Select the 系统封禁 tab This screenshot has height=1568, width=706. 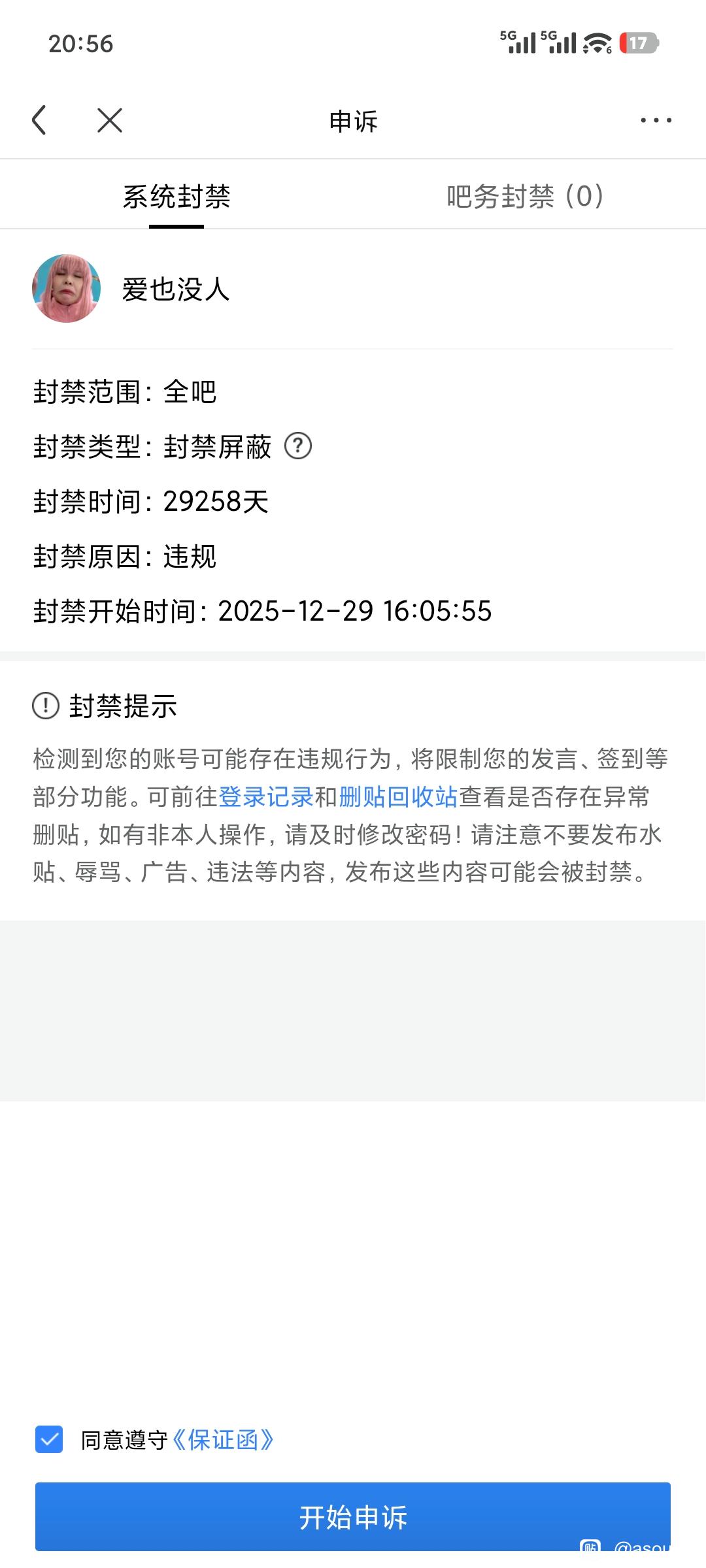(x=176, y=196)
